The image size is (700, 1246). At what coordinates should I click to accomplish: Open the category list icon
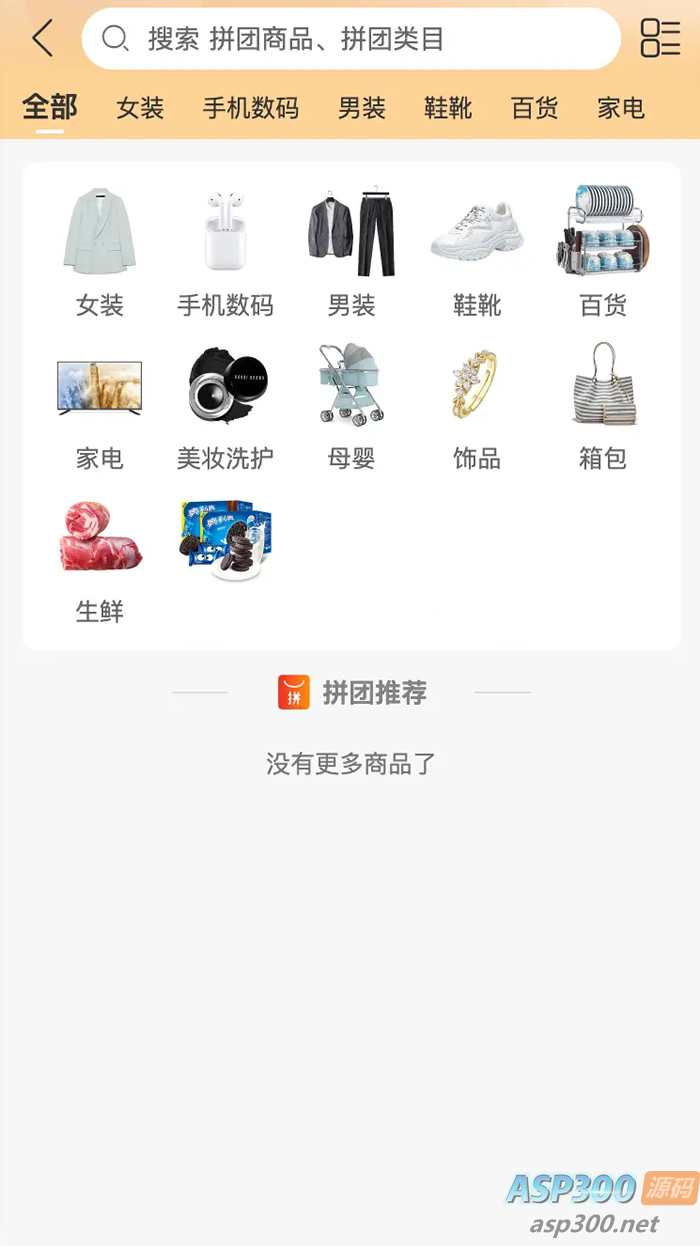point(660,39)
